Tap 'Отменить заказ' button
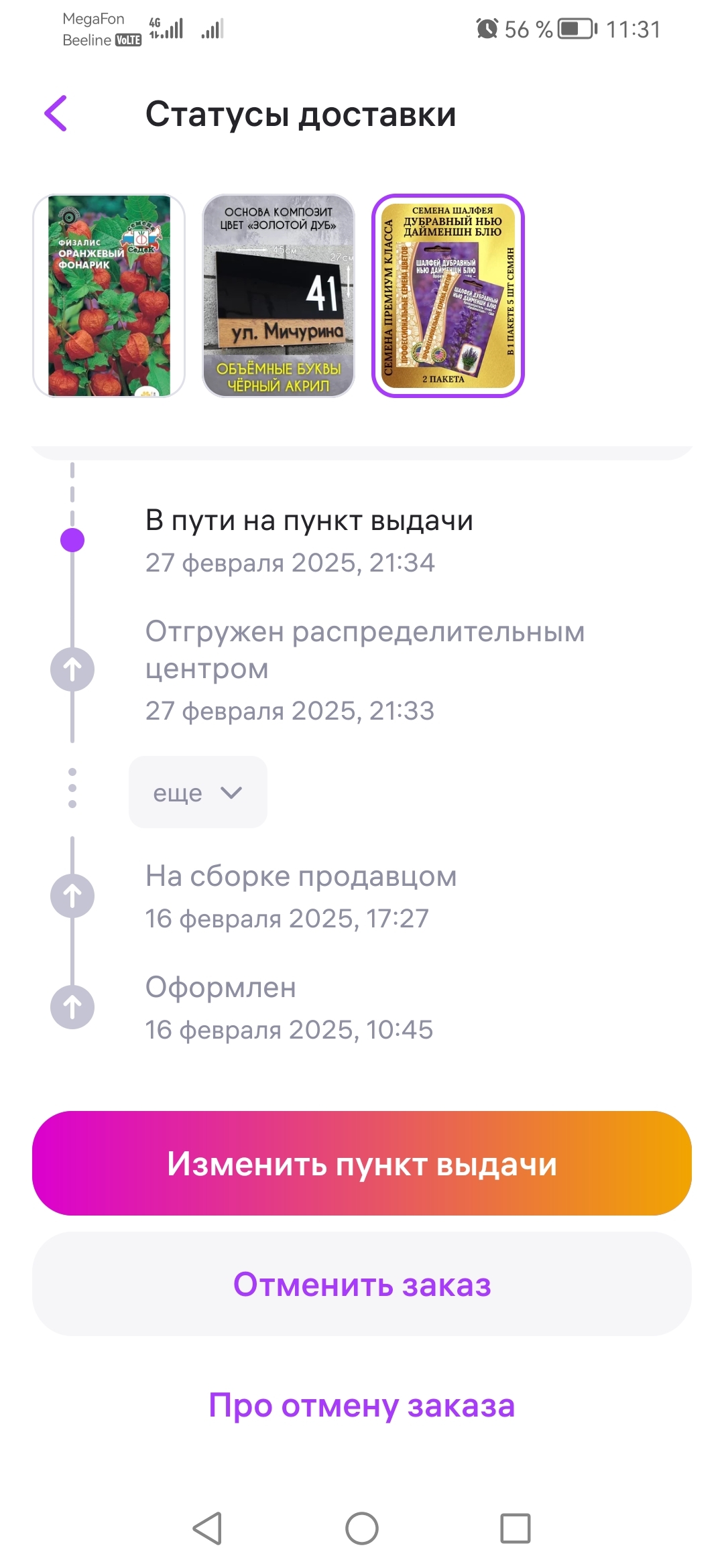The height and width of the screenshot is (1568, 724). [362, 1284]
